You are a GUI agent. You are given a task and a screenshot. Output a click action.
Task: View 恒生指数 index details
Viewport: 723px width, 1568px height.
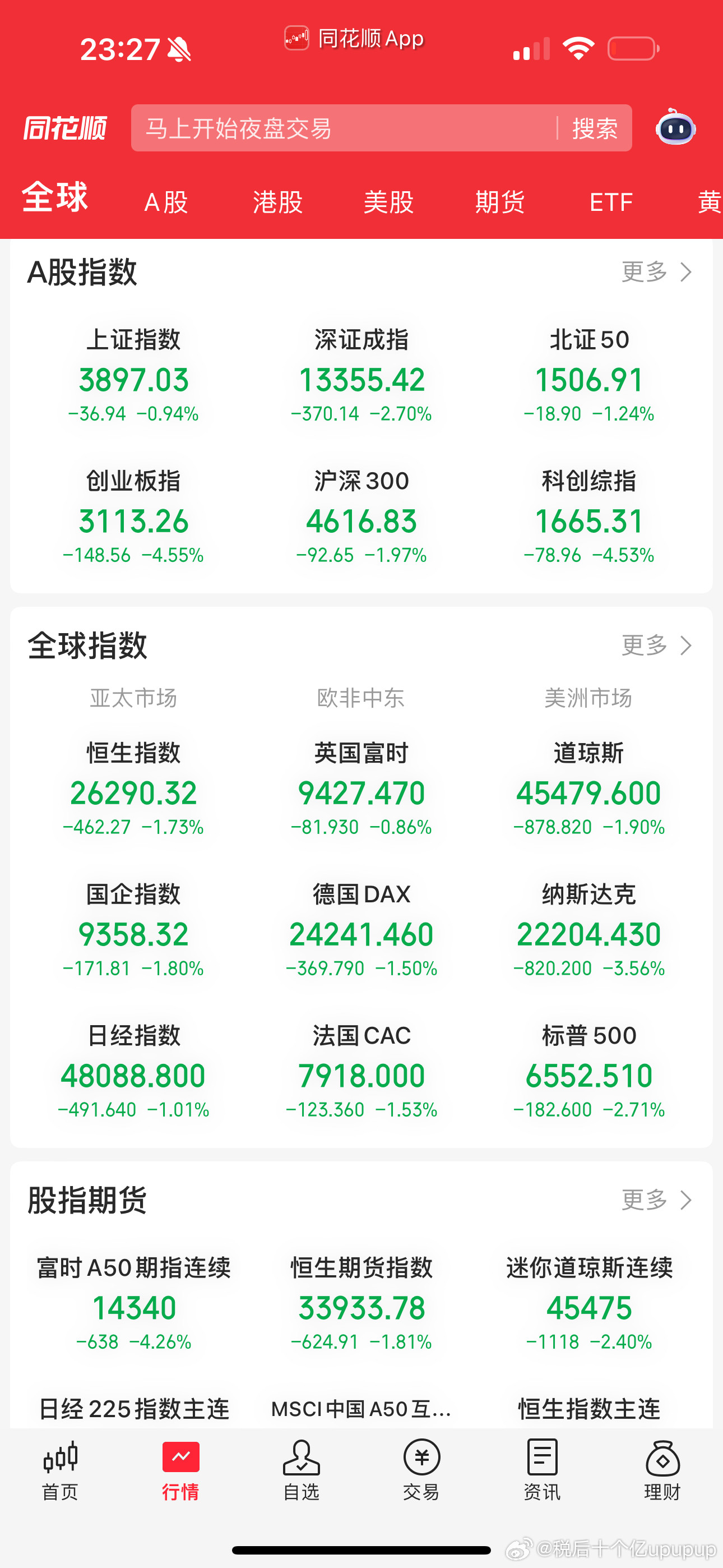click(133, 789)
